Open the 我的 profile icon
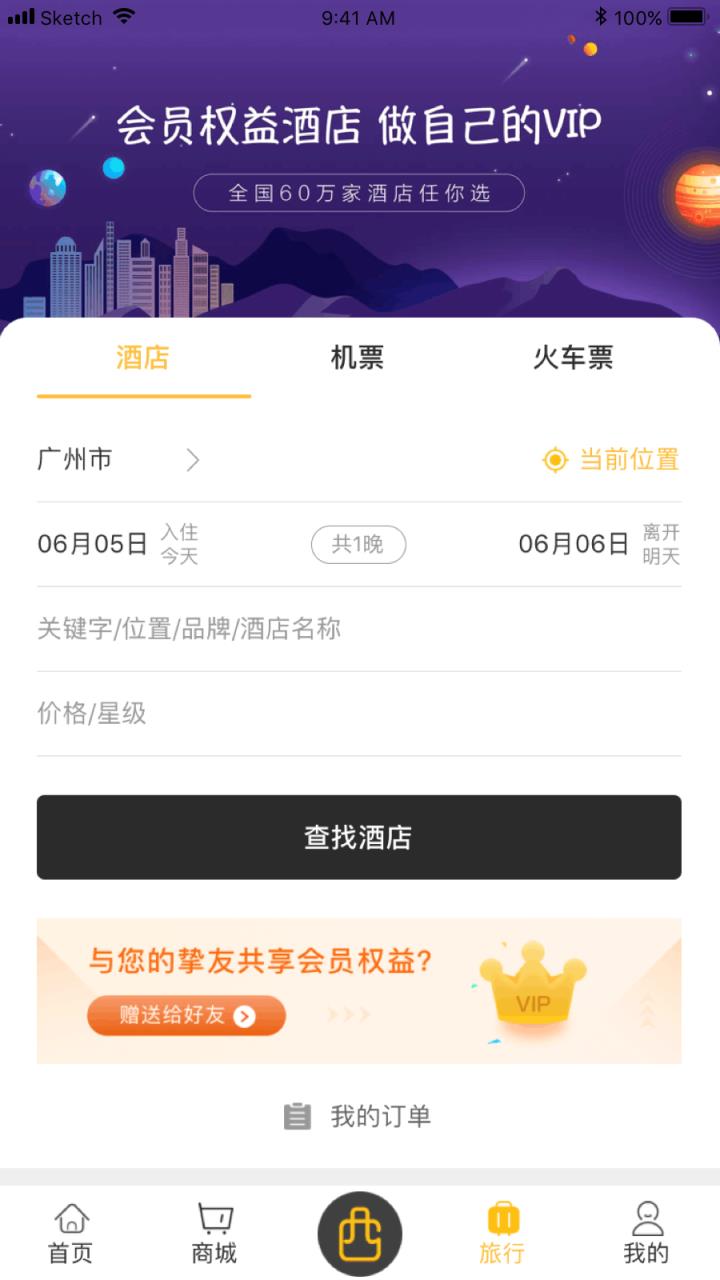Viewport: 720px width, 1280px height. click(647, 1228)
